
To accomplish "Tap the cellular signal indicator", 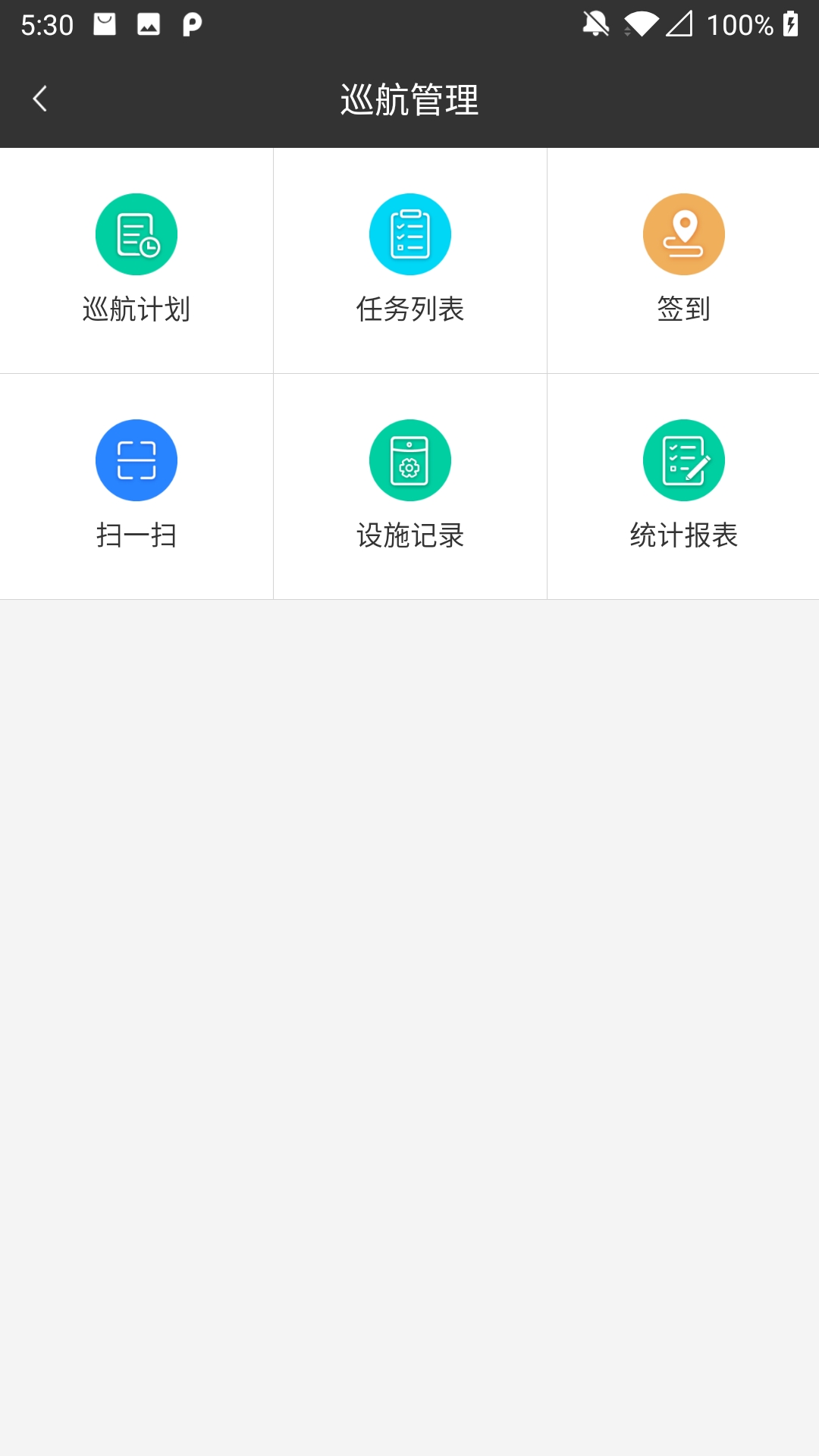I will [679, 24].
